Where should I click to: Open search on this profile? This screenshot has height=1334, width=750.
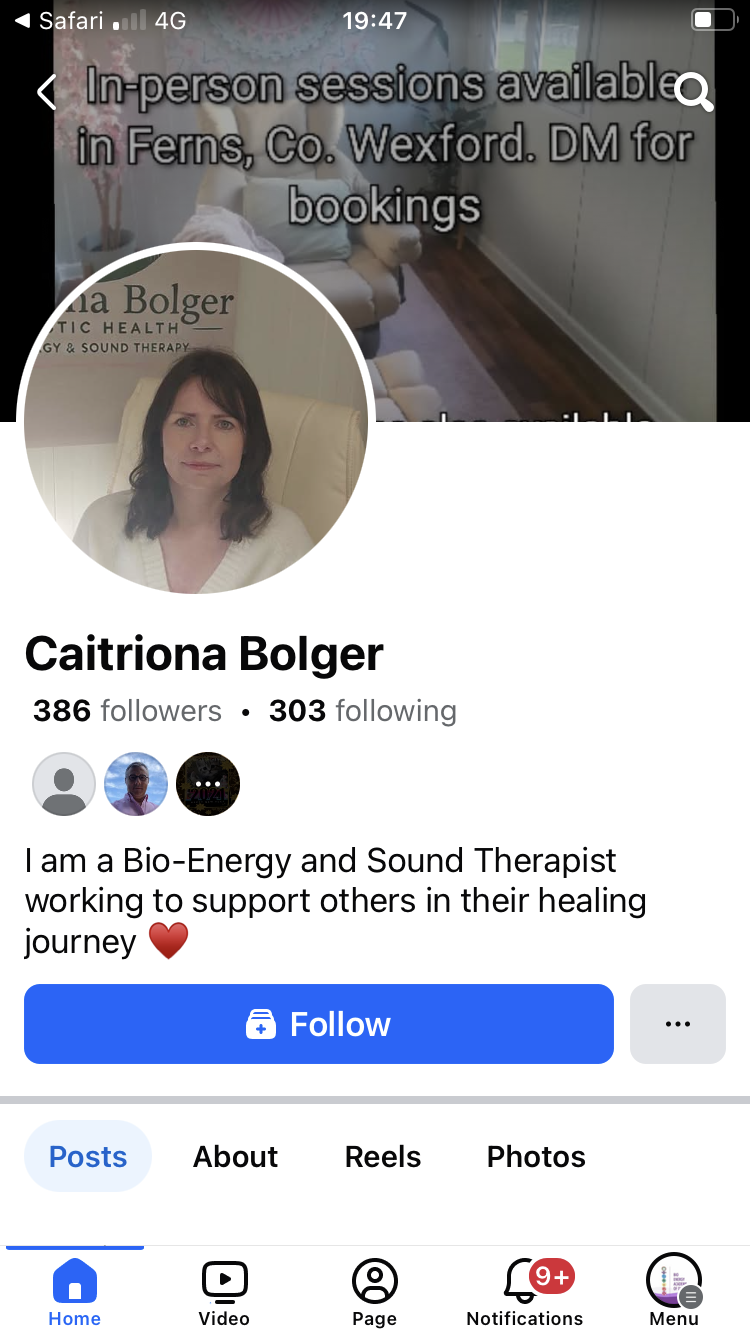693,93
